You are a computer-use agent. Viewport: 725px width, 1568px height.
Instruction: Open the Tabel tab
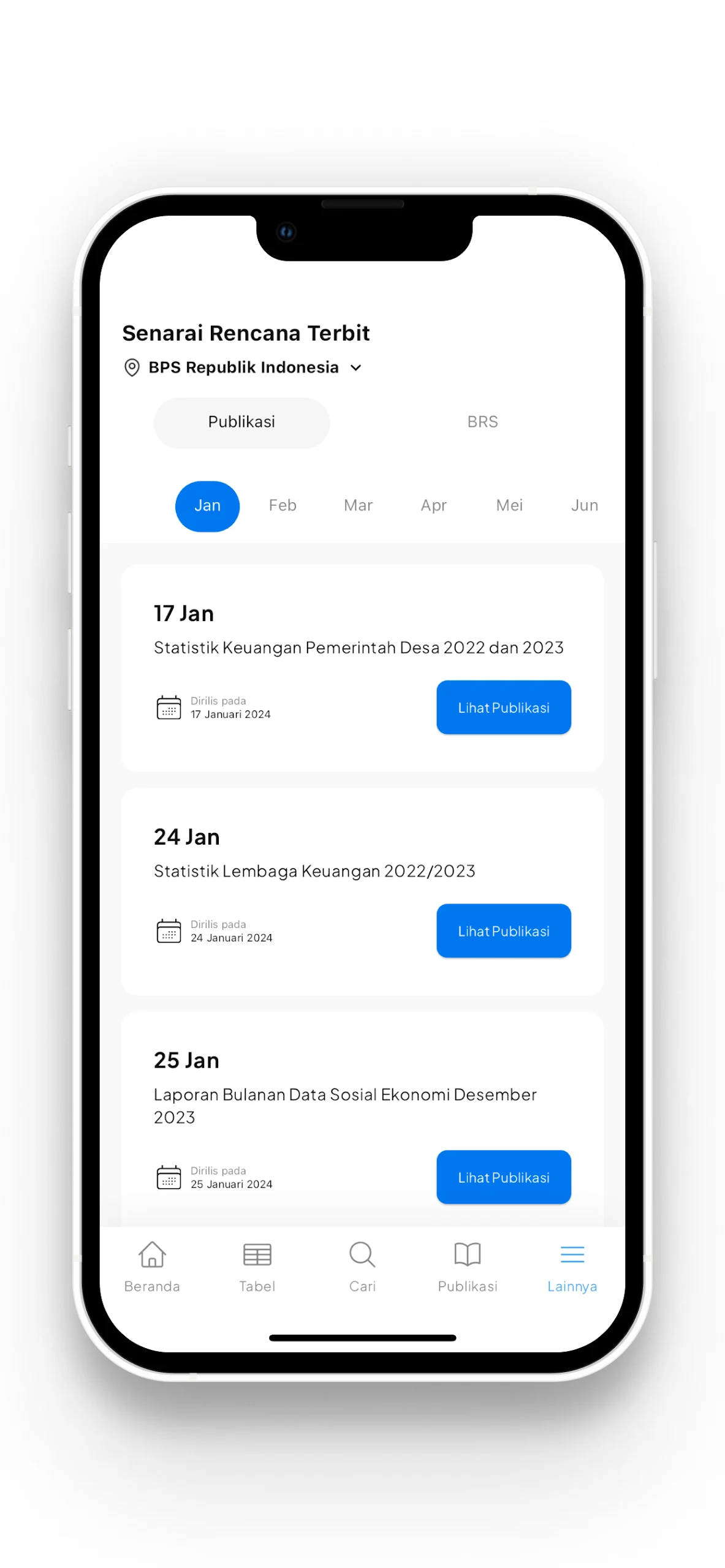257,1265
